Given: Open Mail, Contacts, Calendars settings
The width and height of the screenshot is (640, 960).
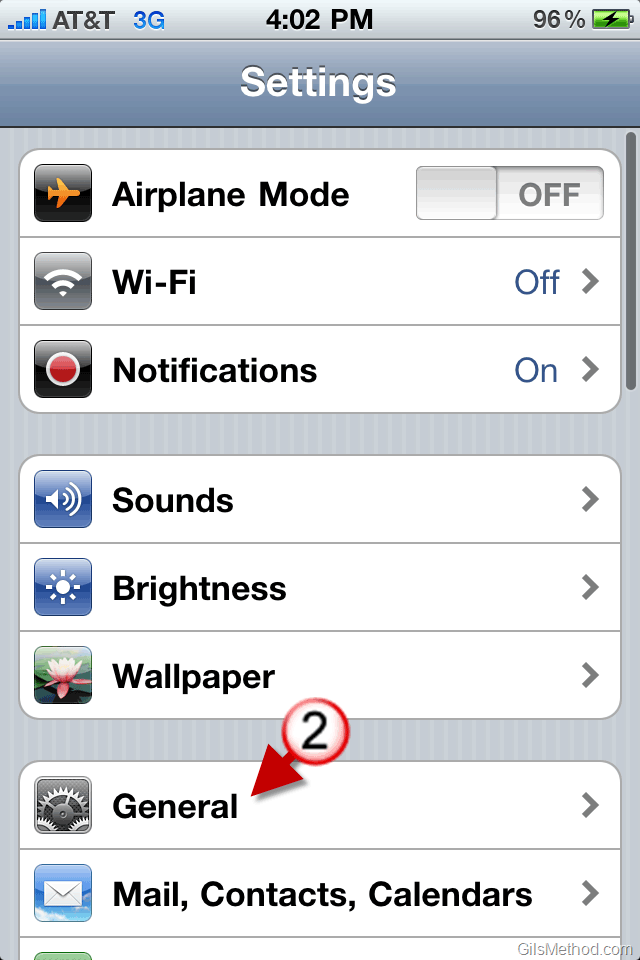Looking at the screenshot, I should point(320,893).
